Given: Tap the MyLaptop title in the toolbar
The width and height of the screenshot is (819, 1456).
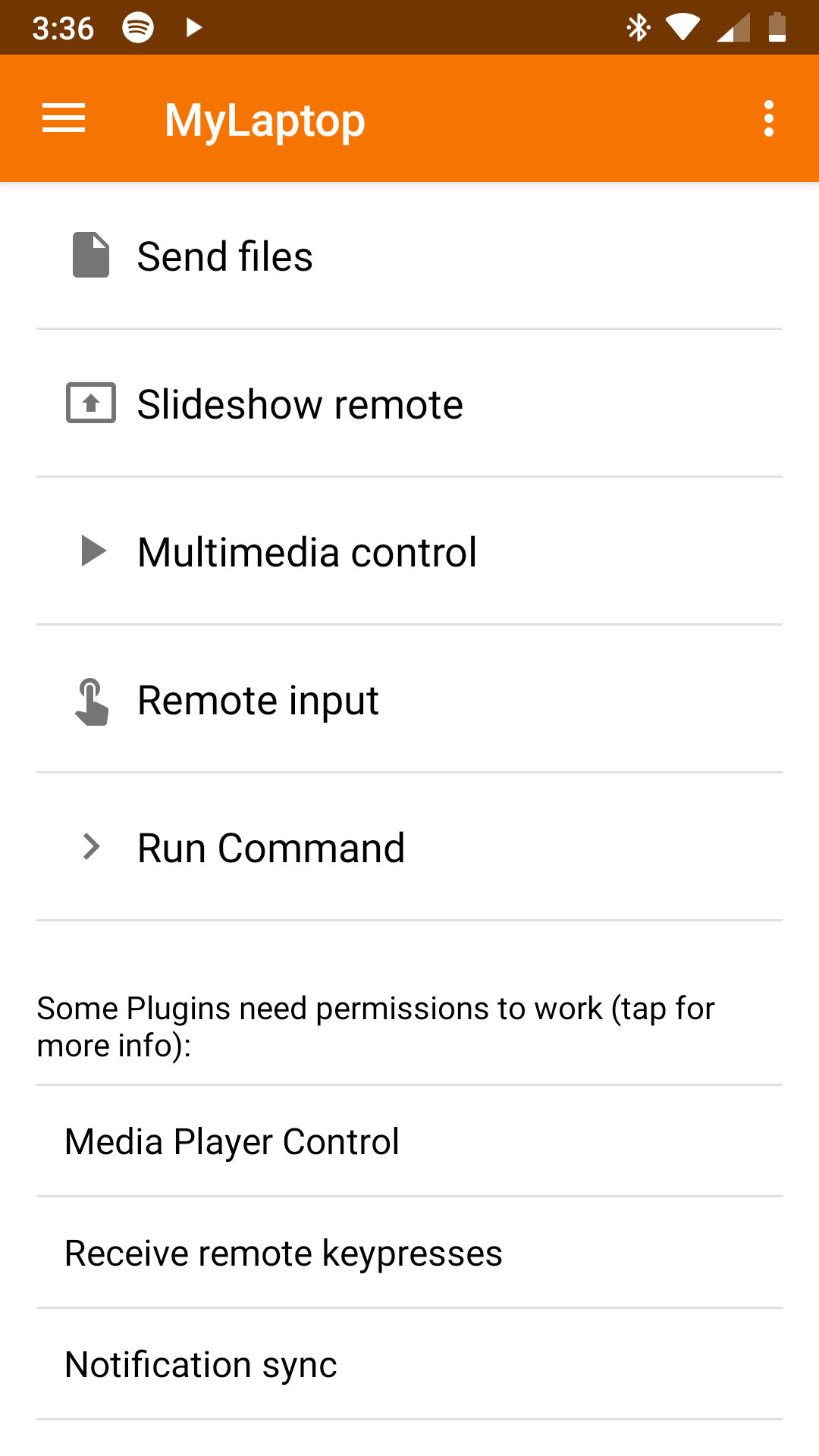Looking at the screenshot, I should pyautogui.click(x=265, y=119).
